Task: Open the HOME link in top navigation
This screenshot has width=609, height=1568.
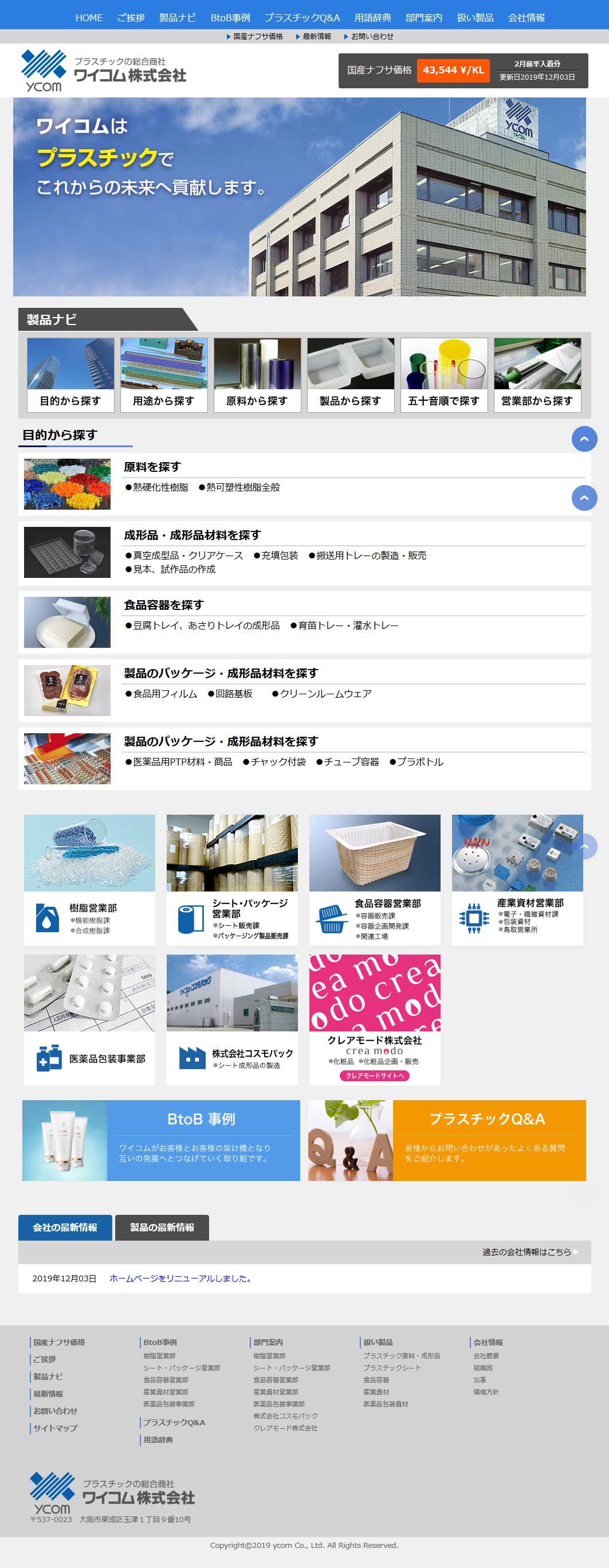Action: (x=89, y=18)
